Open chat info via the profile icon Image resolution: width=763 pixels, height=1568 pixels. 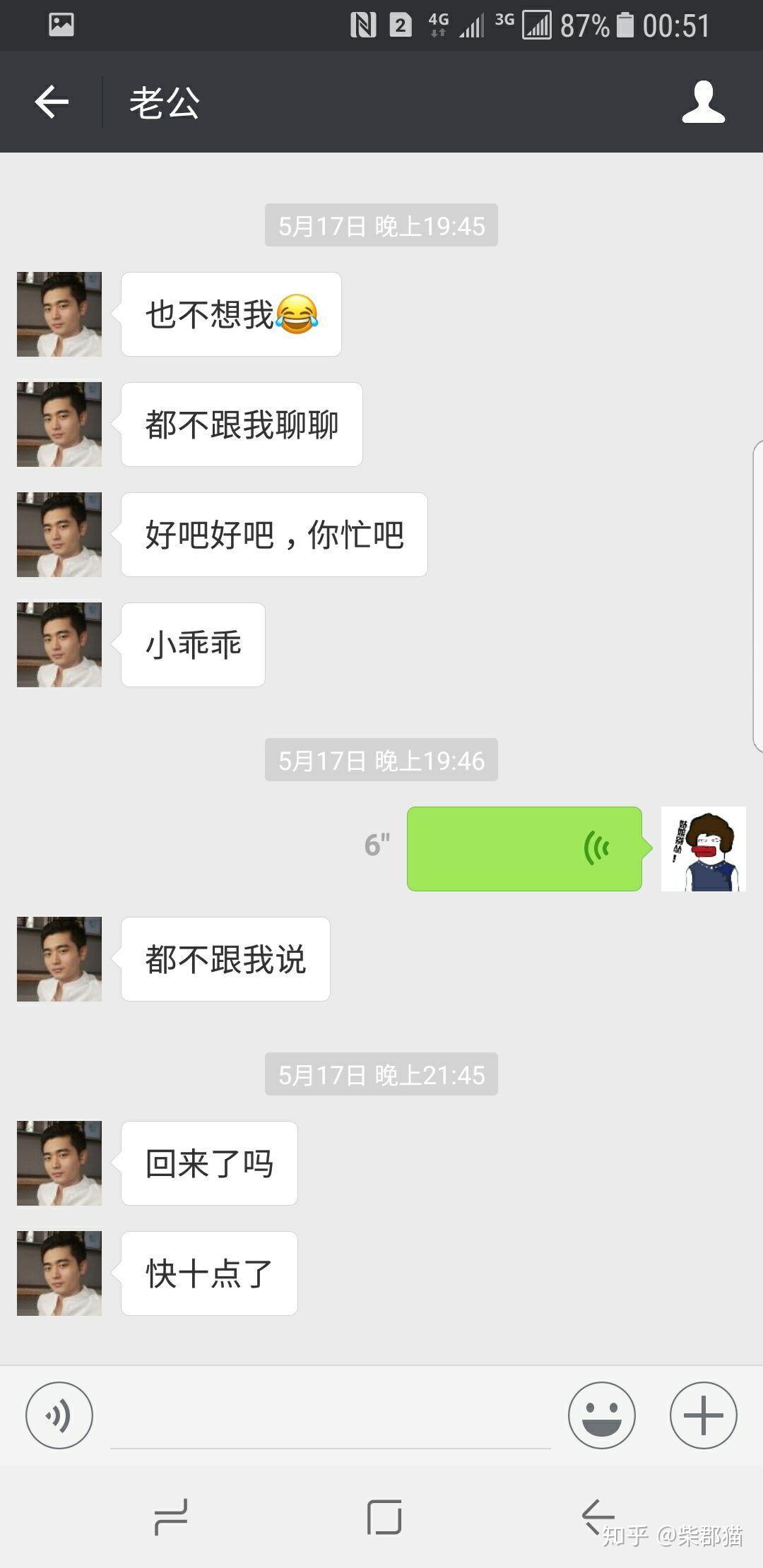[703, 102]
